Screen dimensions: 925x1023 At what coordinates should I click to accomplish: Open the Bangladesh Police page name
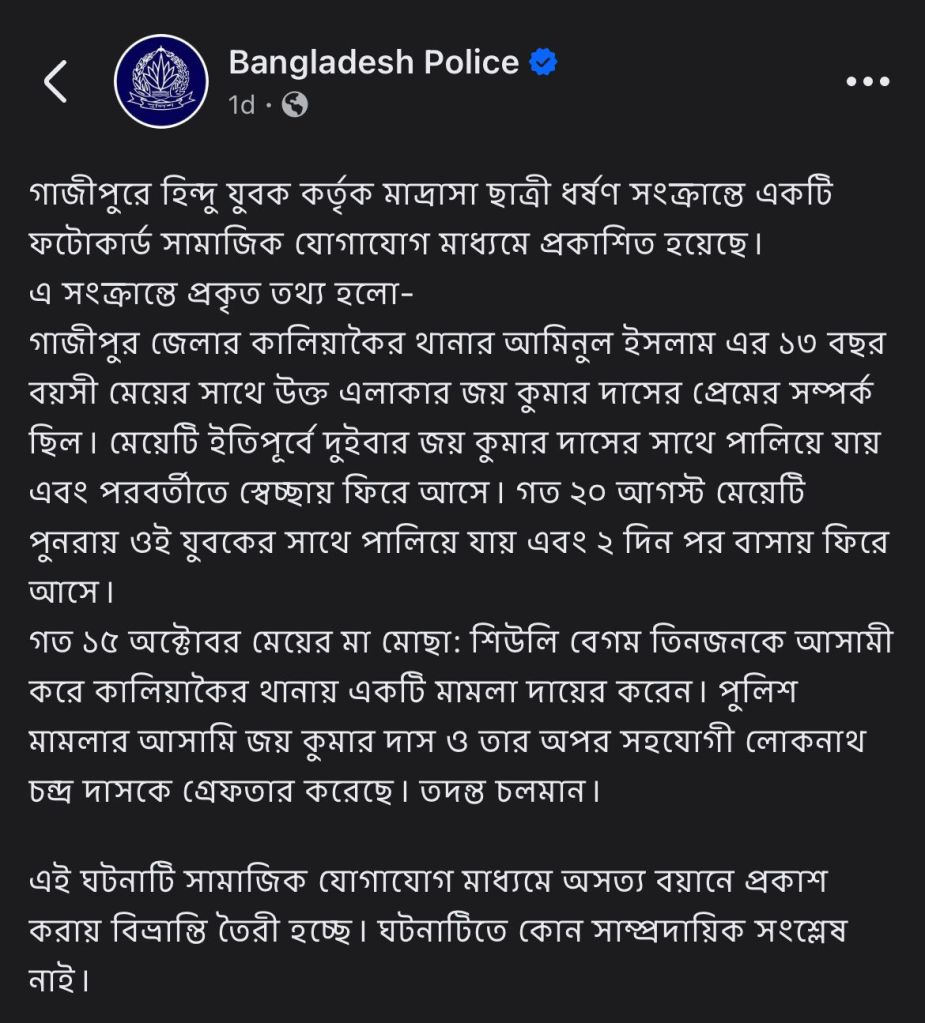373,62
